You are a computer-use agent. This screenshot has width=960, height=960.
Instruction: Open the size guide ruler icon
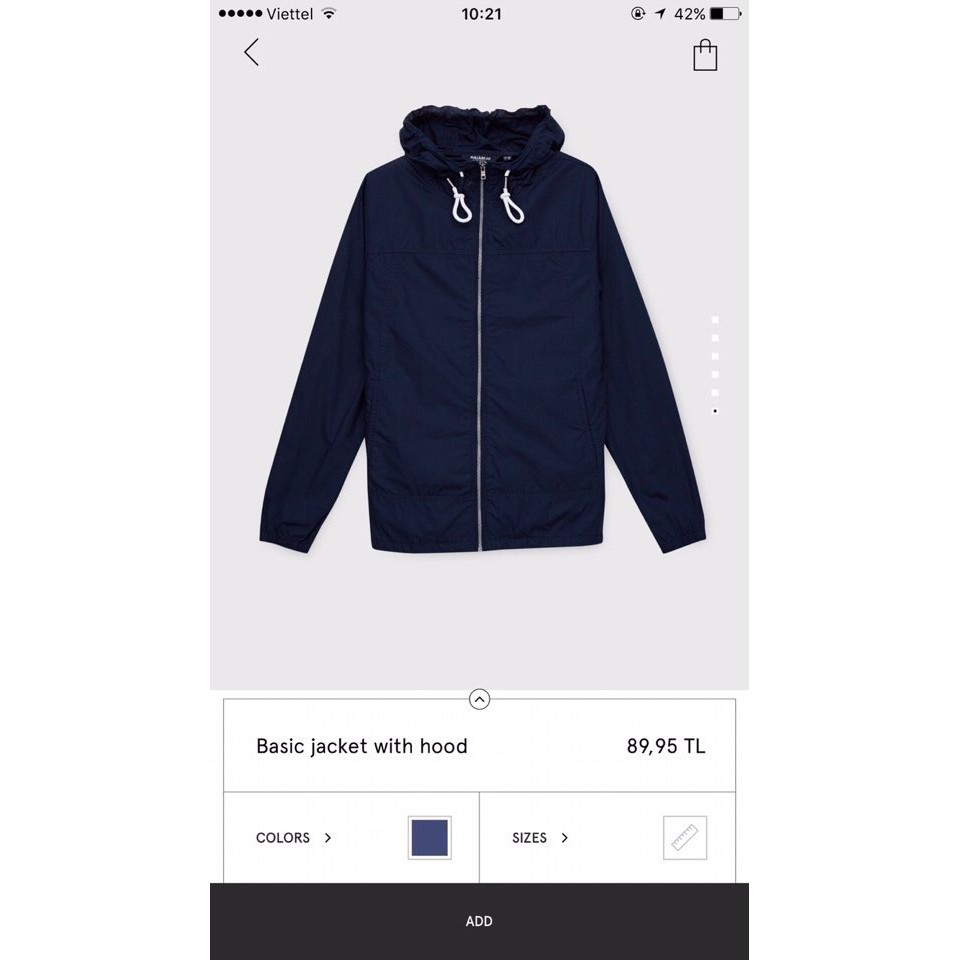coord(685,838)
